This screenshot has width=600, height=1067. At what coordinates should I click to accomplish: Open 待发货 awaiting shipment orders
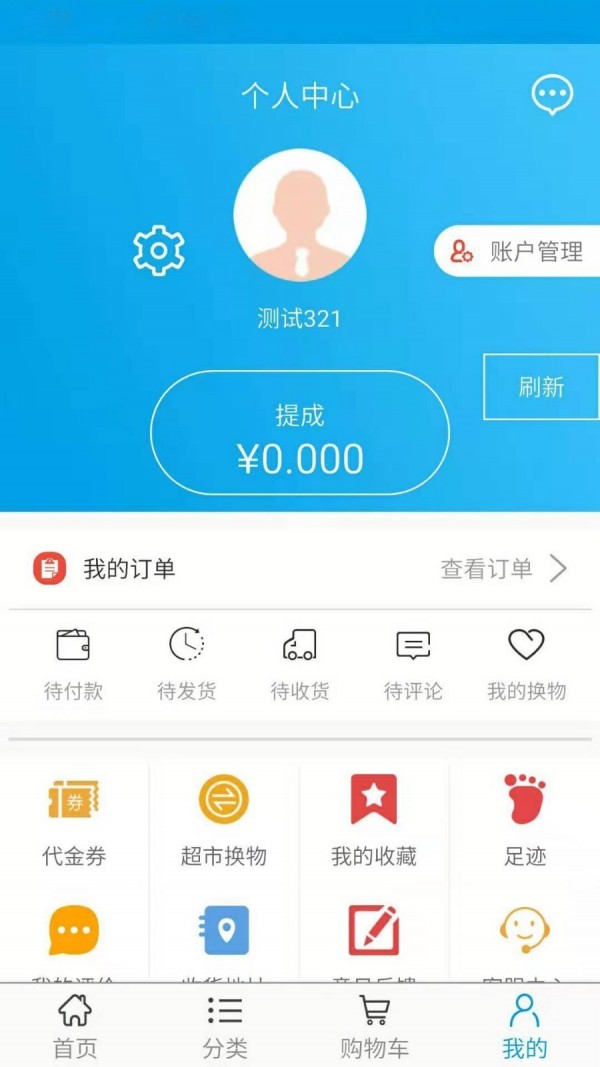(x=187, y=662)
